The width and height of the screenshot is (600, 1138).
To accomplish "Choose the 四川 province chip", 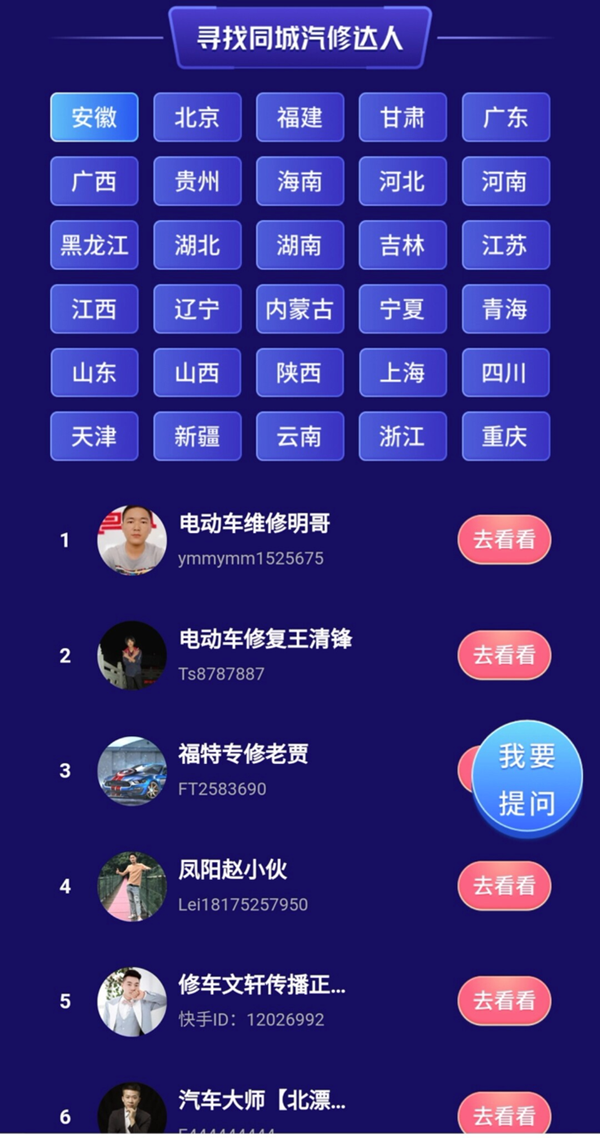I will click(x=505, y=374).
